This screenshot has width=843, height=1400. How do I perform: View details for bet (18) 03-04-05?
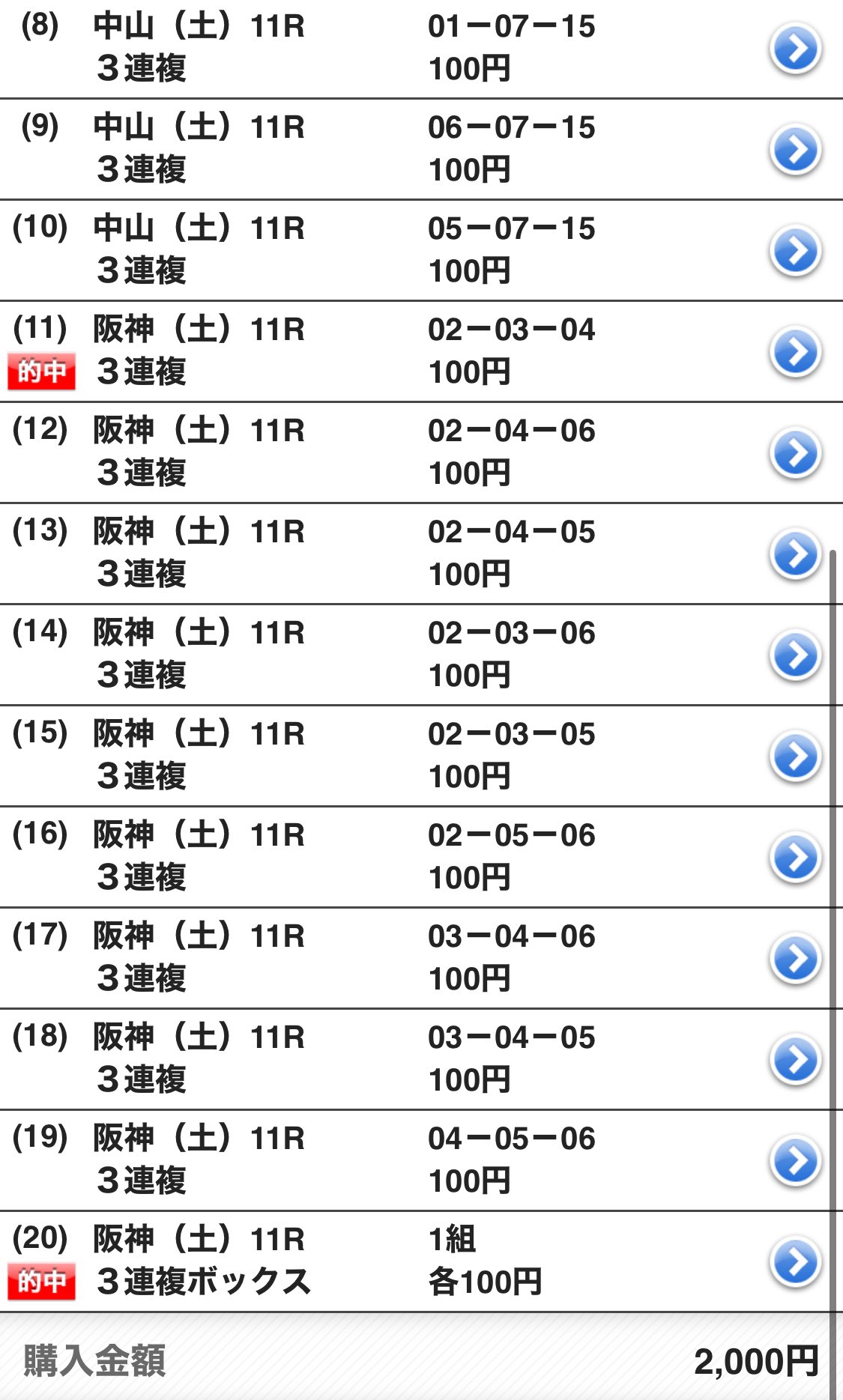795,1060
